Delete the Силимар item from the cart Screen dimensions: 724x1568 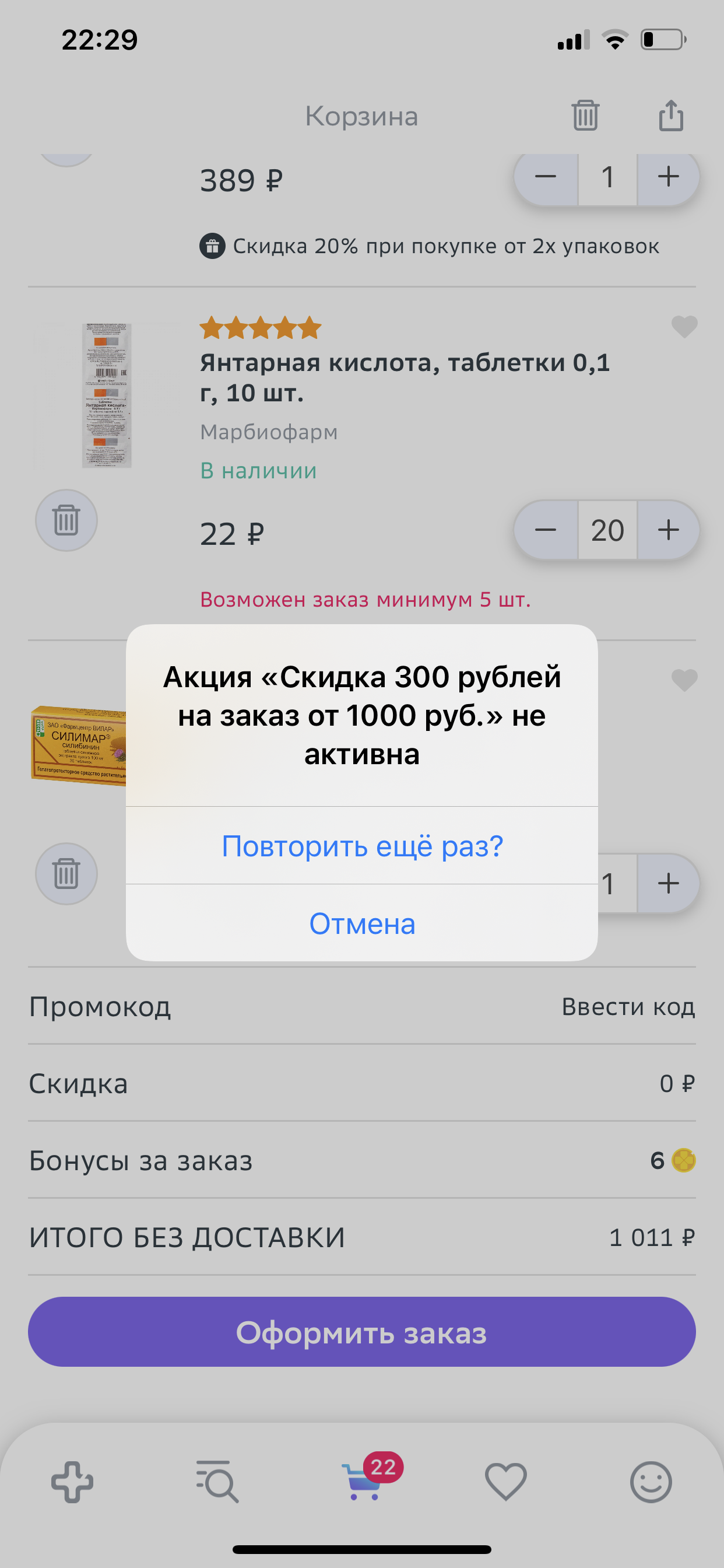[x=66, y=873]
